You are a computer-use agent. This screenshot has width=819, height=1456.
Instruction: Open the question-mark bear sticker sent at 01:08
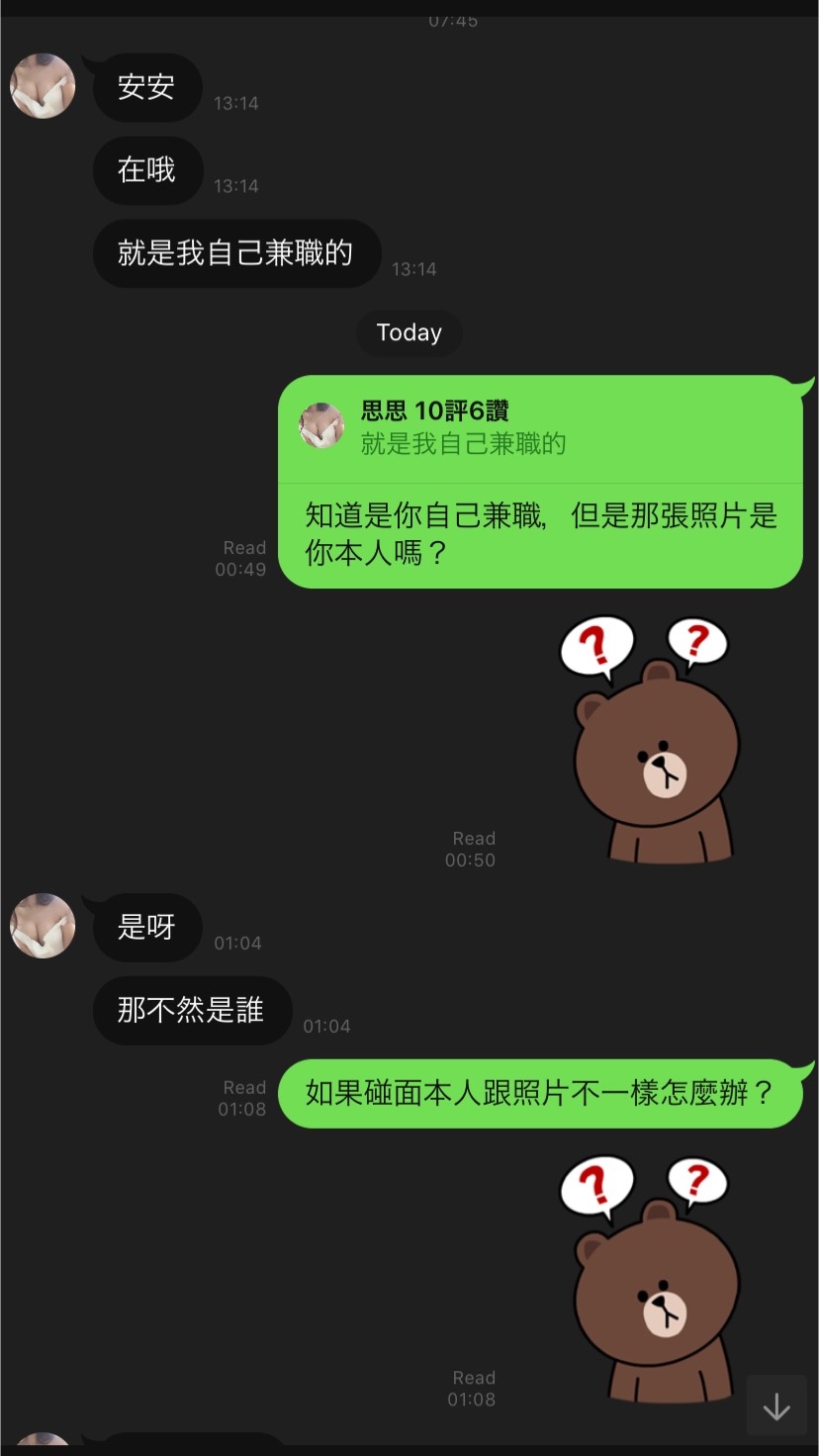point(654,1281)
